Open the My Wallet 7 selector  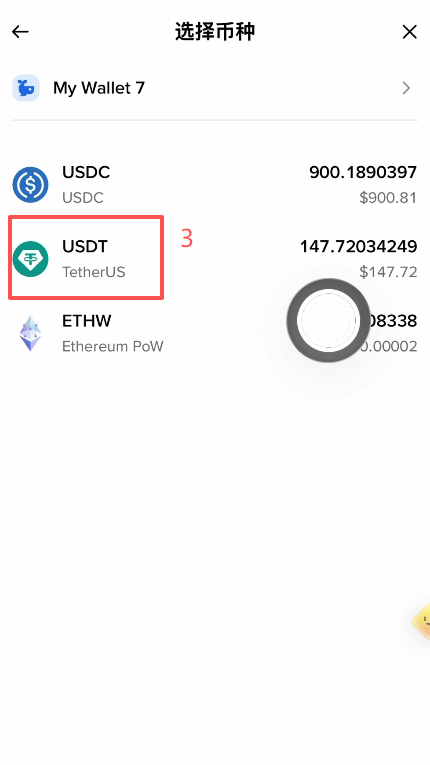pos(215,88)
